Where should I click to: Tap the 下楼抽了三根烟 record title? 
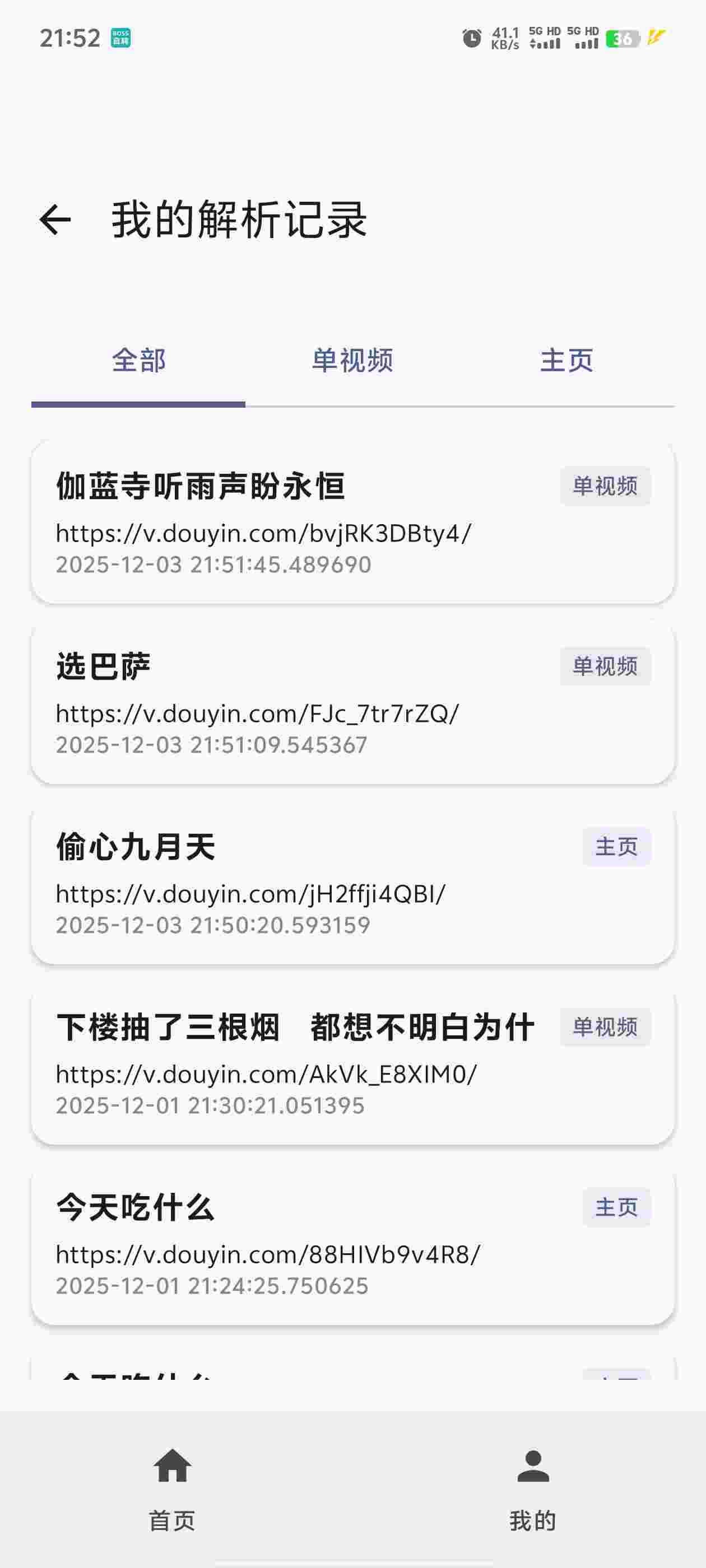click(x=294, y=1026)
